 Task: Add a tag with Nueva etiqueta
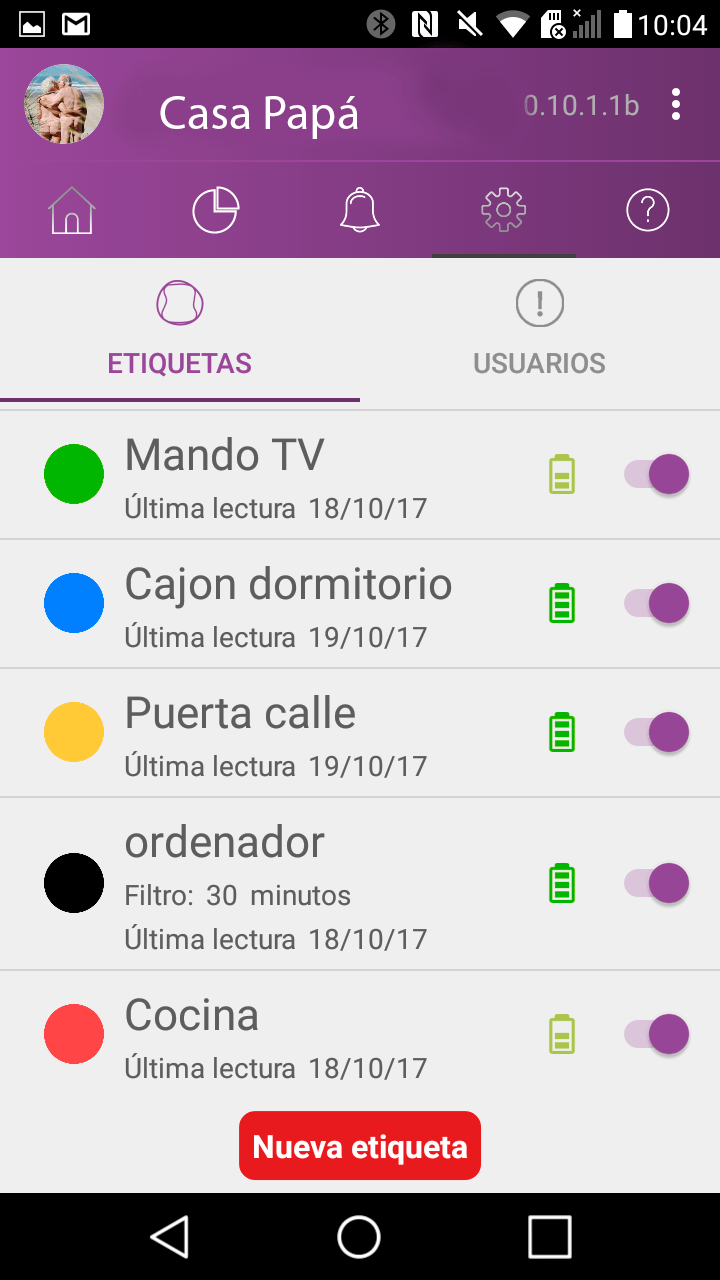(360, 1146)
